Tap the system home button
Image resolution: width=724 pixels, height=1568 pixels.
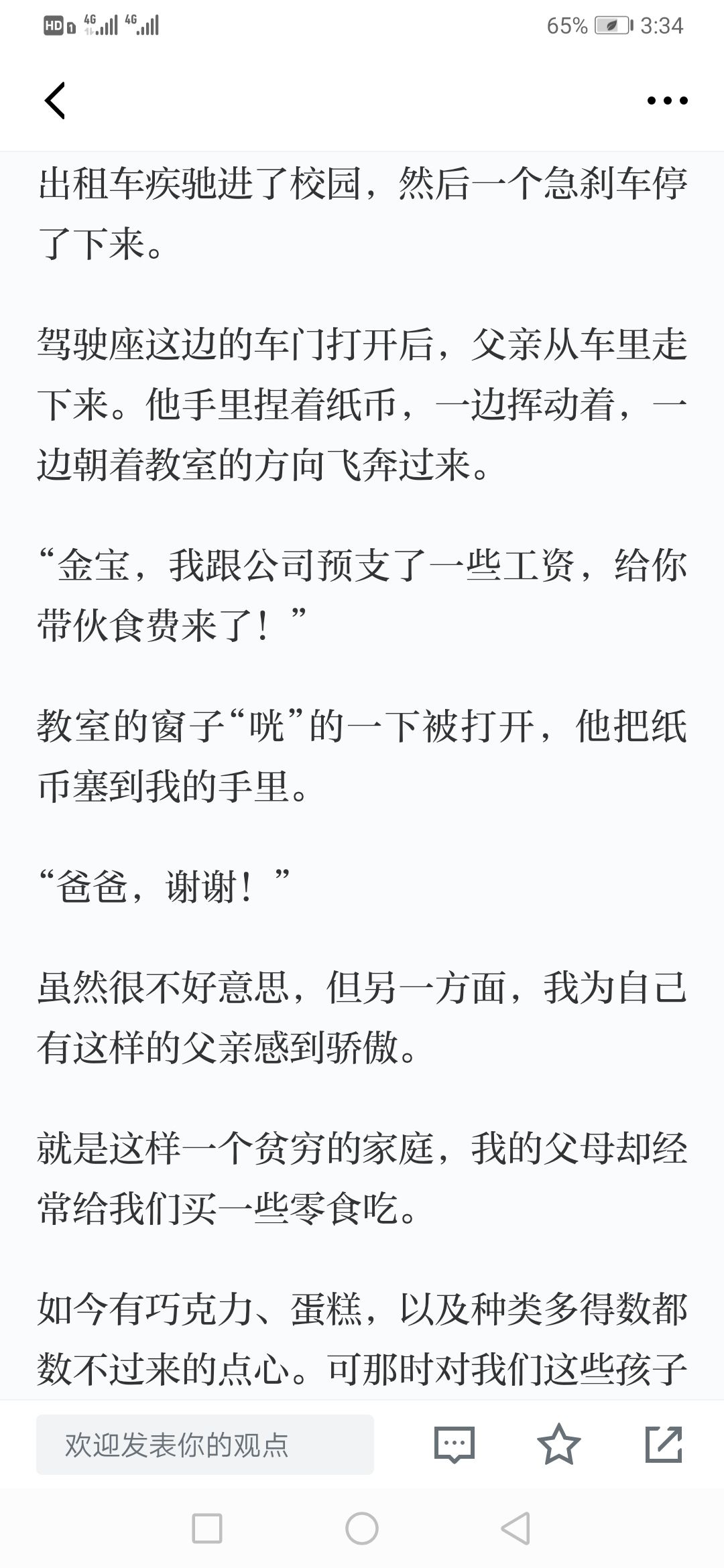click(x=362, y=1528)
